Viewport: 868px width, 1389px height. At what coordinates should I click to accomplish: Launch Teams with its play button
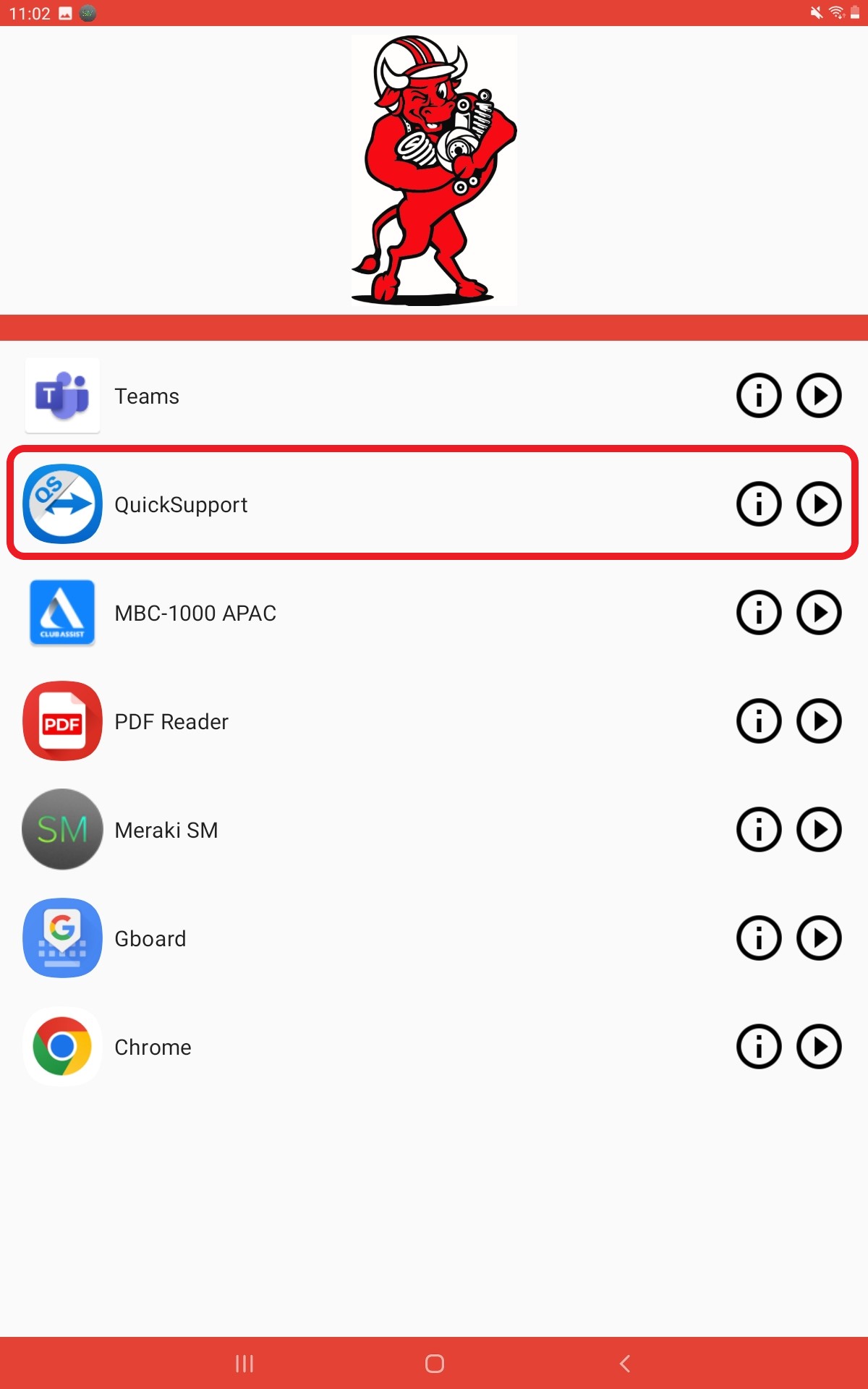point(819,396)
